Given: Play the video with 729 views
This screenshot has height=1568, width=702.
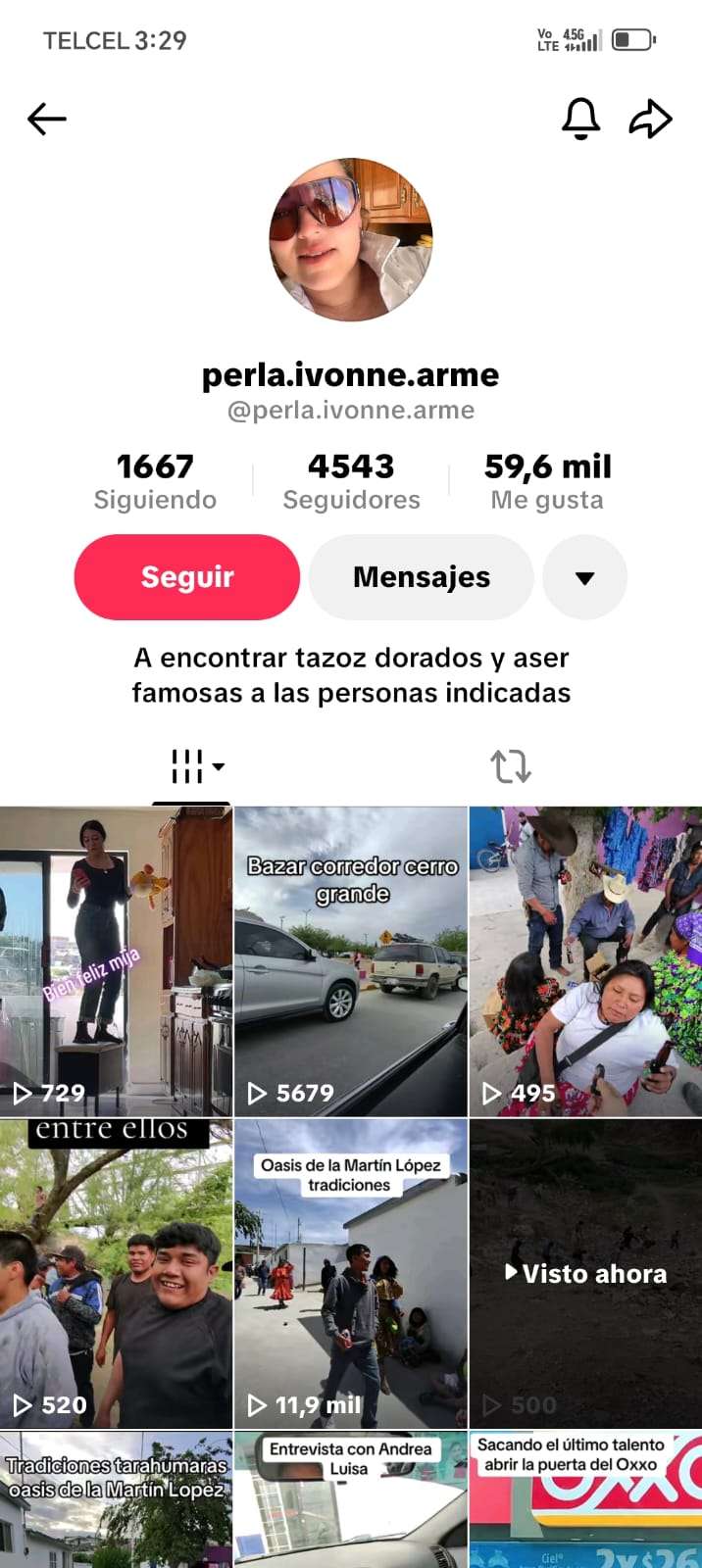Looking at the screenshot, I should click(116, 960).
